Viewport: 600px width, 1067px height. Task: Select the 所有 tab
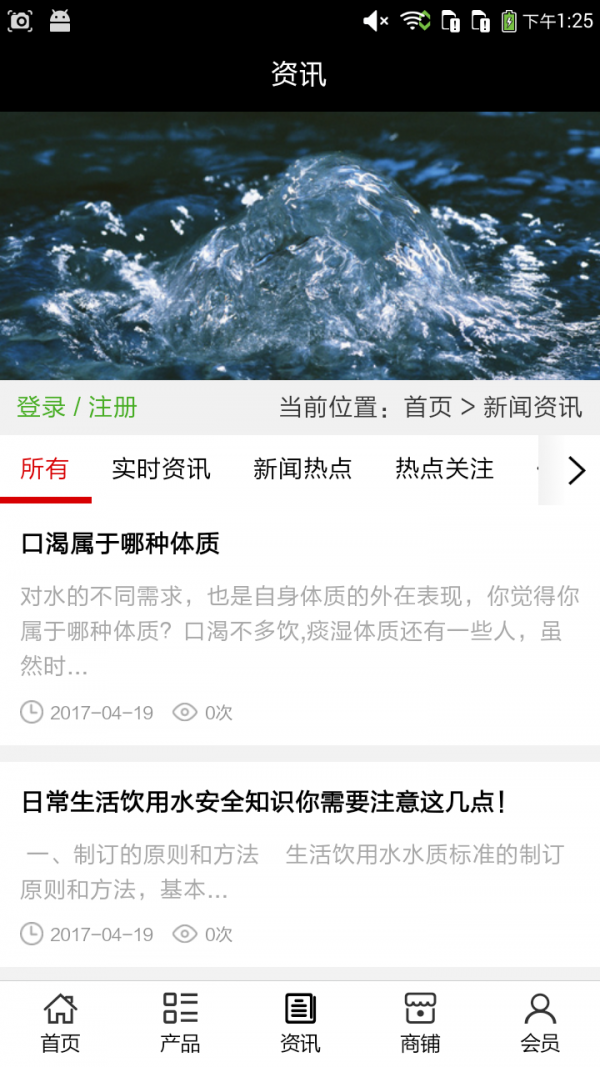tap(45, 469)
